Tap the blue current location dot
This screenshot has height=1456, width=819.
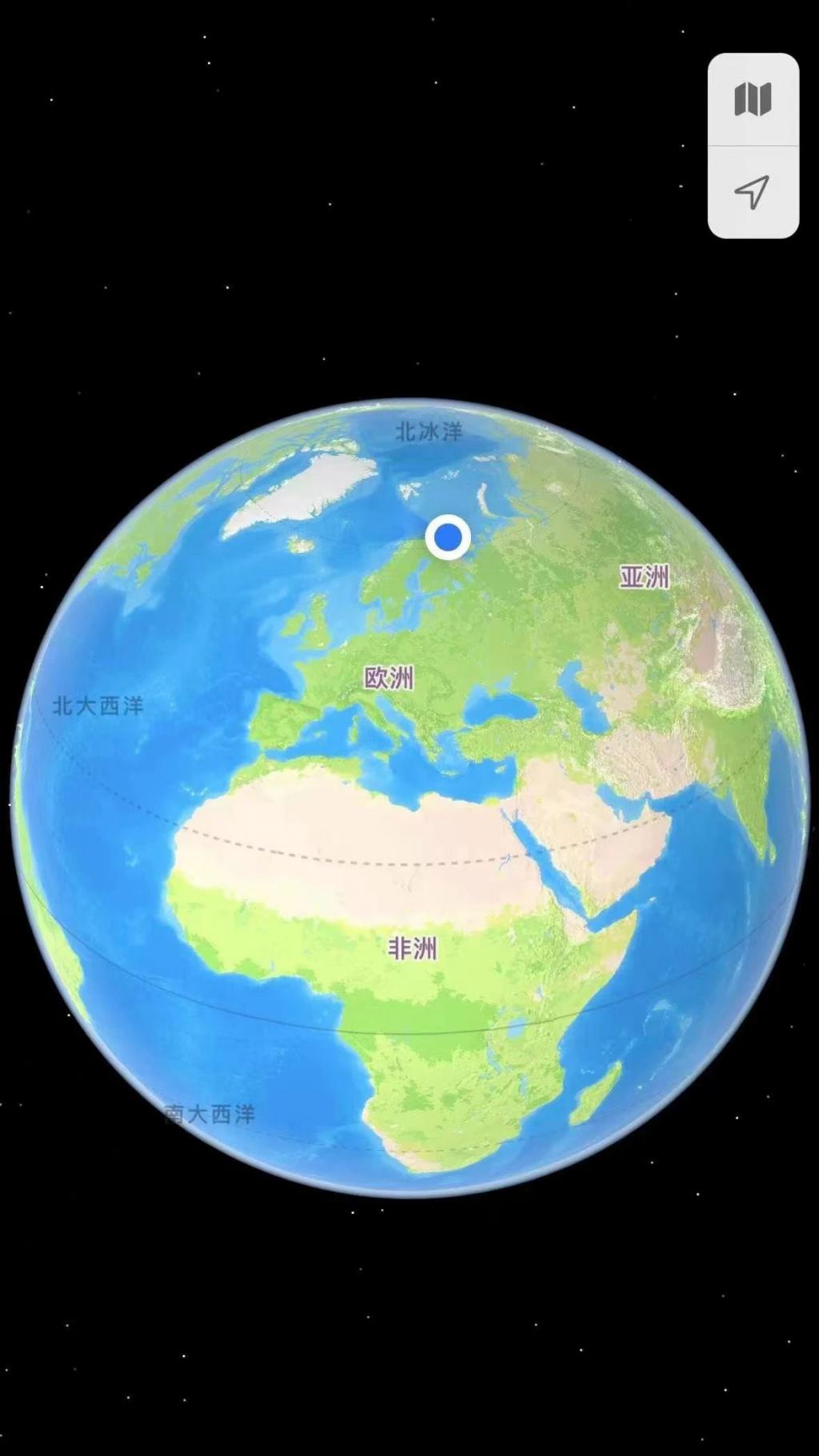pos(448,537)
